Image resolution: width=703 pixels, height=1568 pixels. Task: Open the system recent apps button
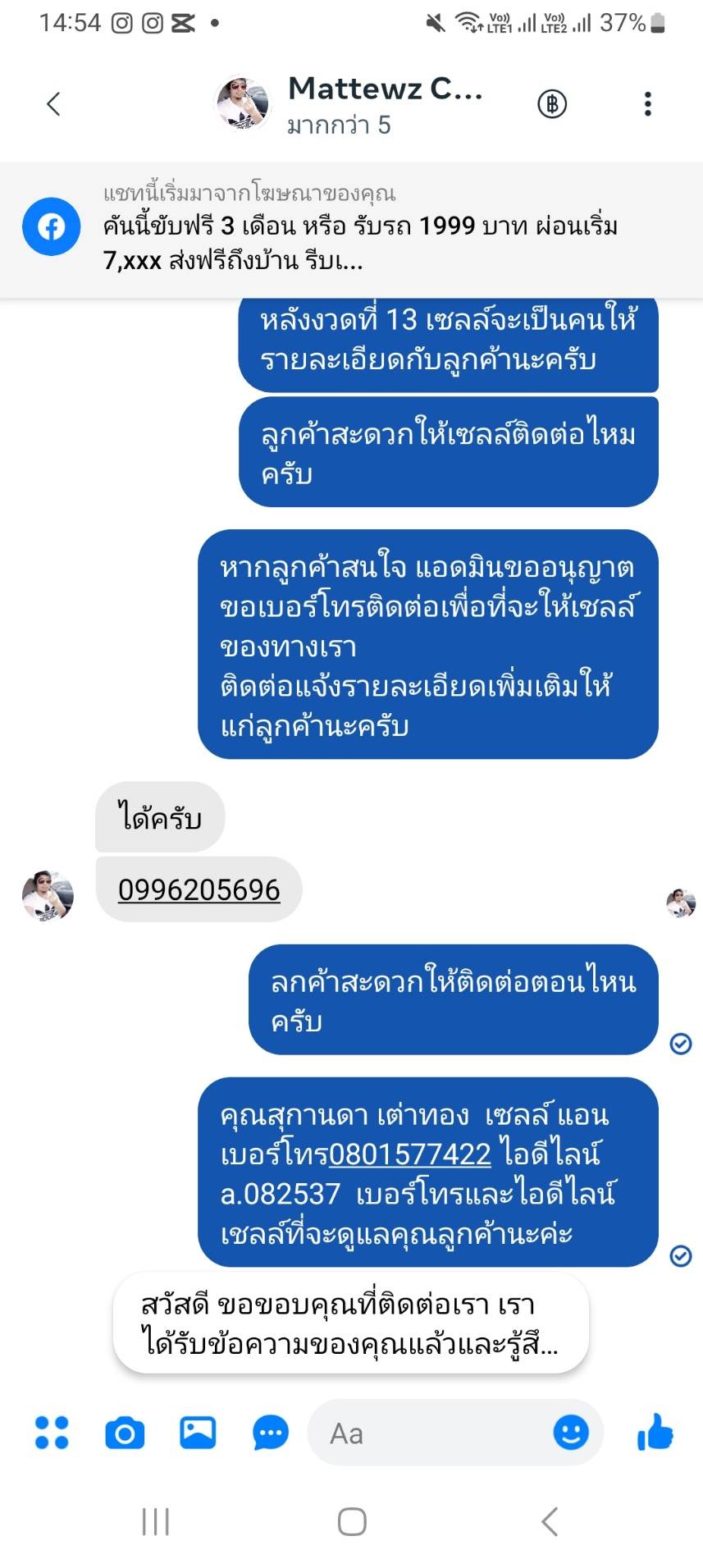tap(155, 1520)
